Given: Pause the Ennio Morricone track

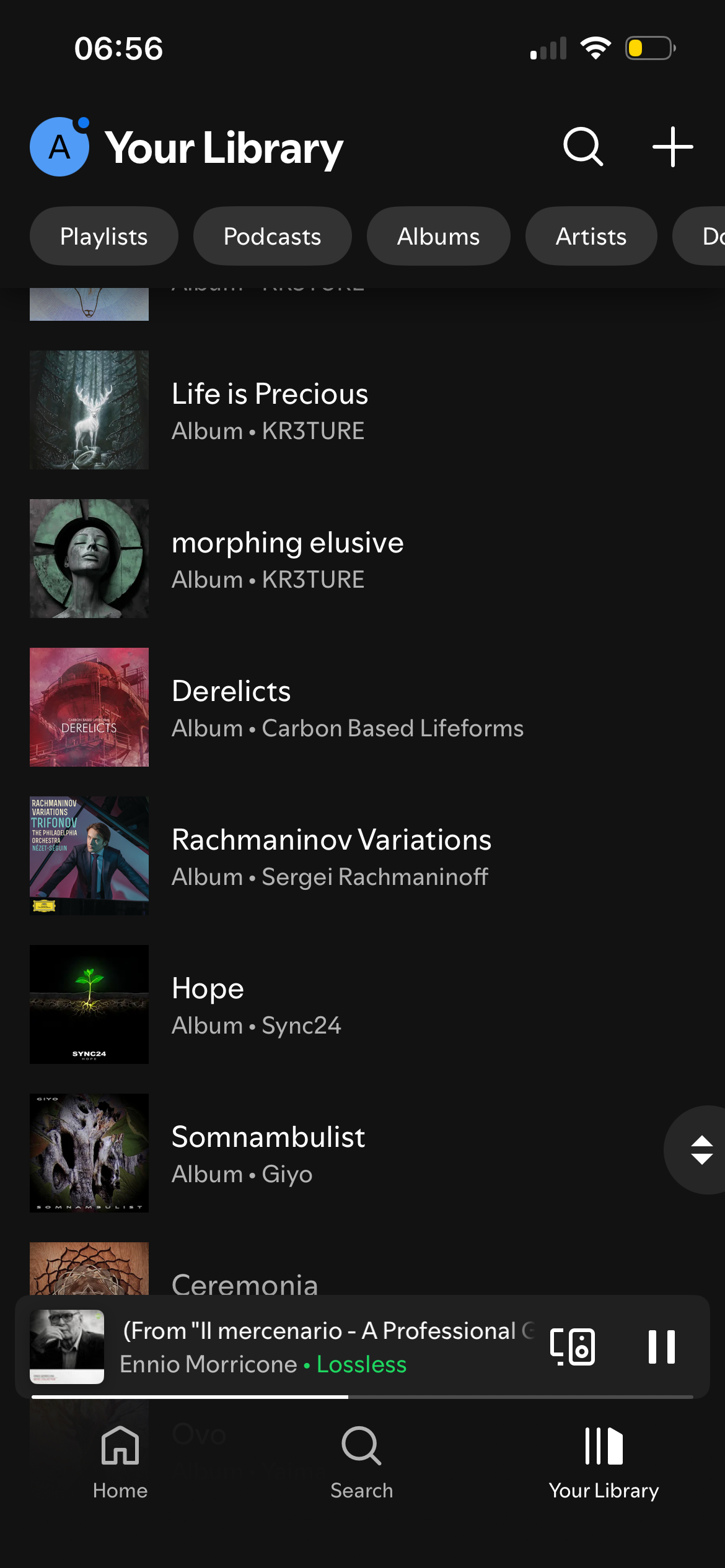Looking at the screenshot, I should (661, 1346).
